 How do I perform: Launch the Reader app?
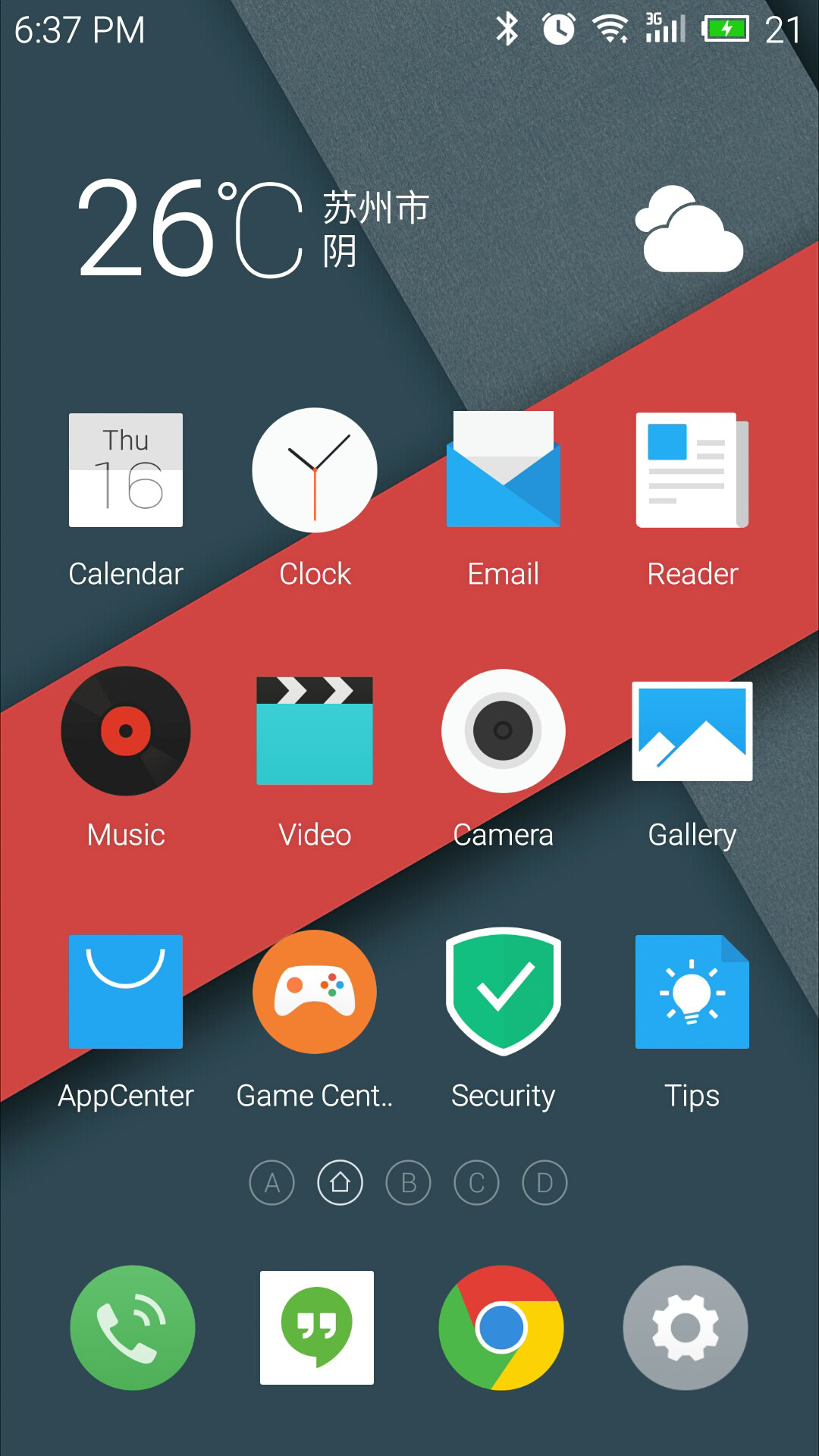[692, 470]
